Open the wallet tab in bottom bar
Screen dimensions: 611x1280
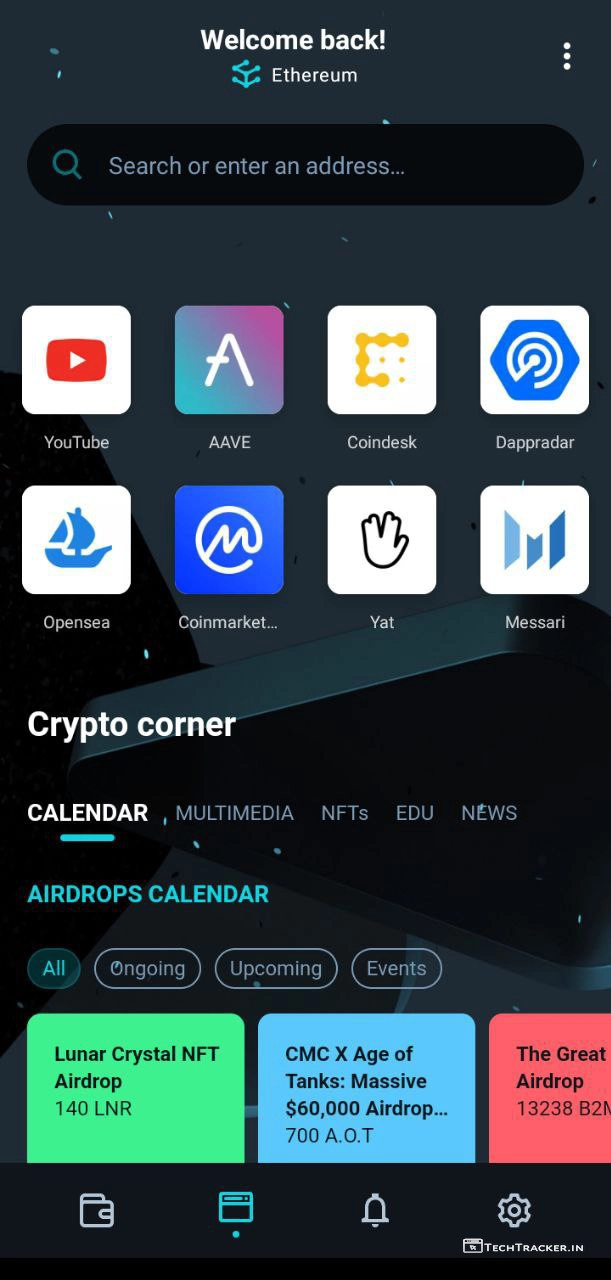coord(97,1211)
